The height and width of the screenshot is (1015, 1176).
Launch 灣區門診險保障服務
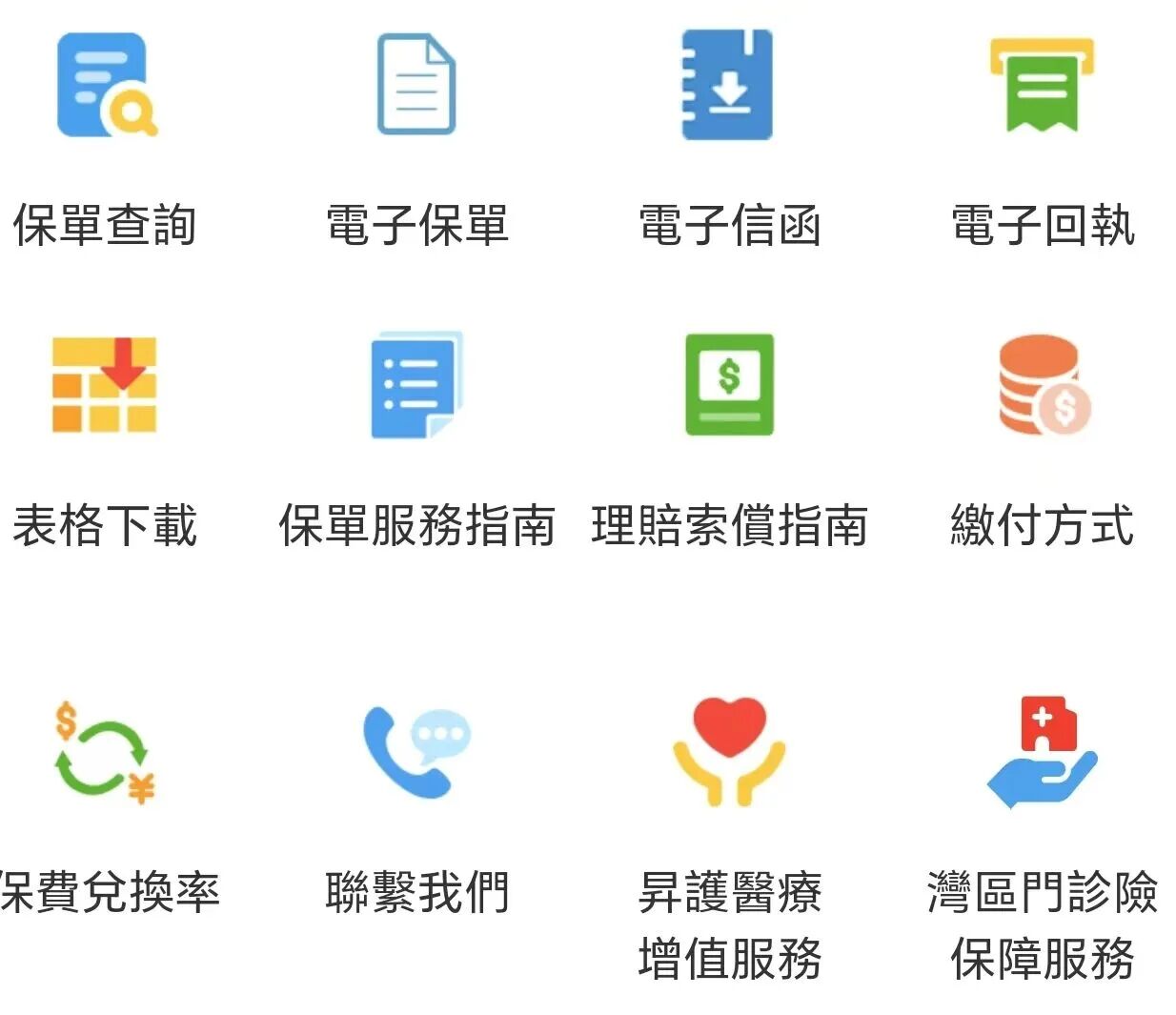click(1042, 753)
